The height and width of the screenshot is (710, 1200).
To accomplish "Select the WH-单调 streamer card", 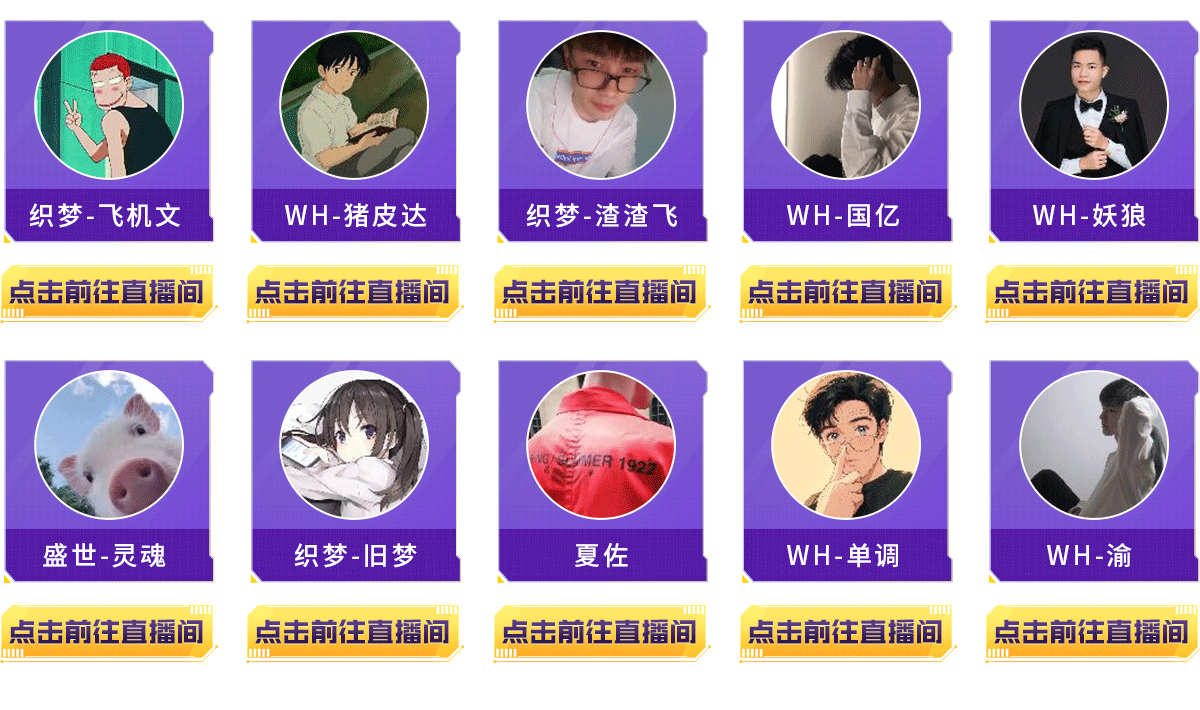I will click(847, 470).
